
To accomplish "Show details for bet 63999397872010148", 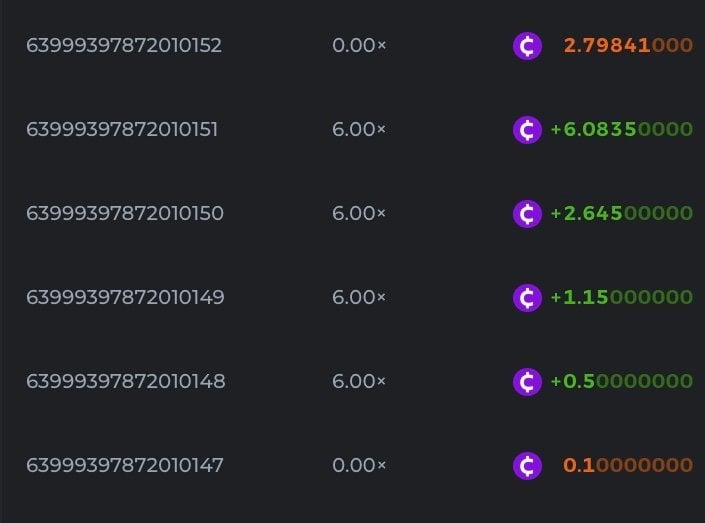I will pos(124,382).
